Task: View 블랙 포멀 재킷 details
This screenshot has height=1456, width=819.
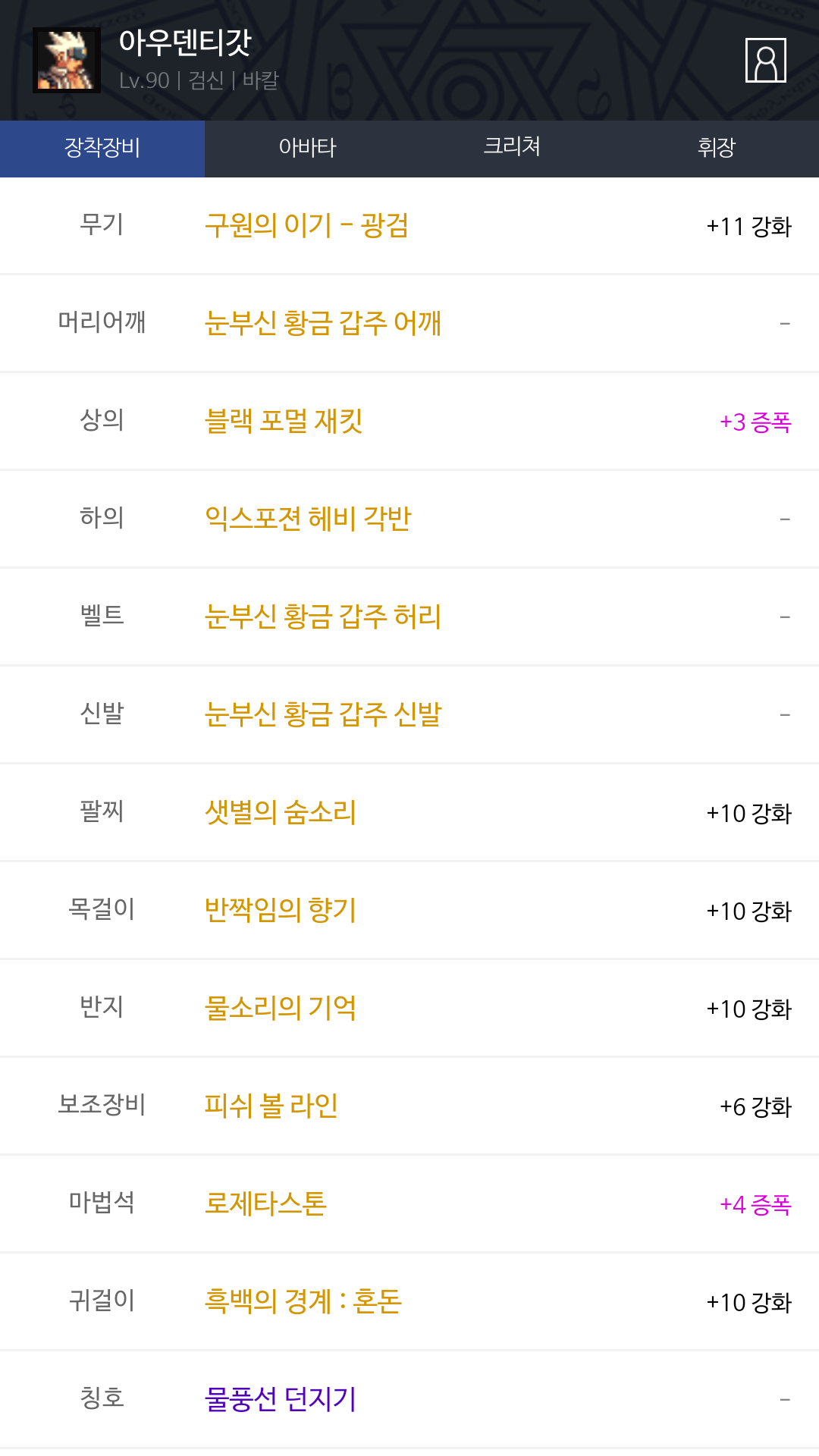Action: 284,421
